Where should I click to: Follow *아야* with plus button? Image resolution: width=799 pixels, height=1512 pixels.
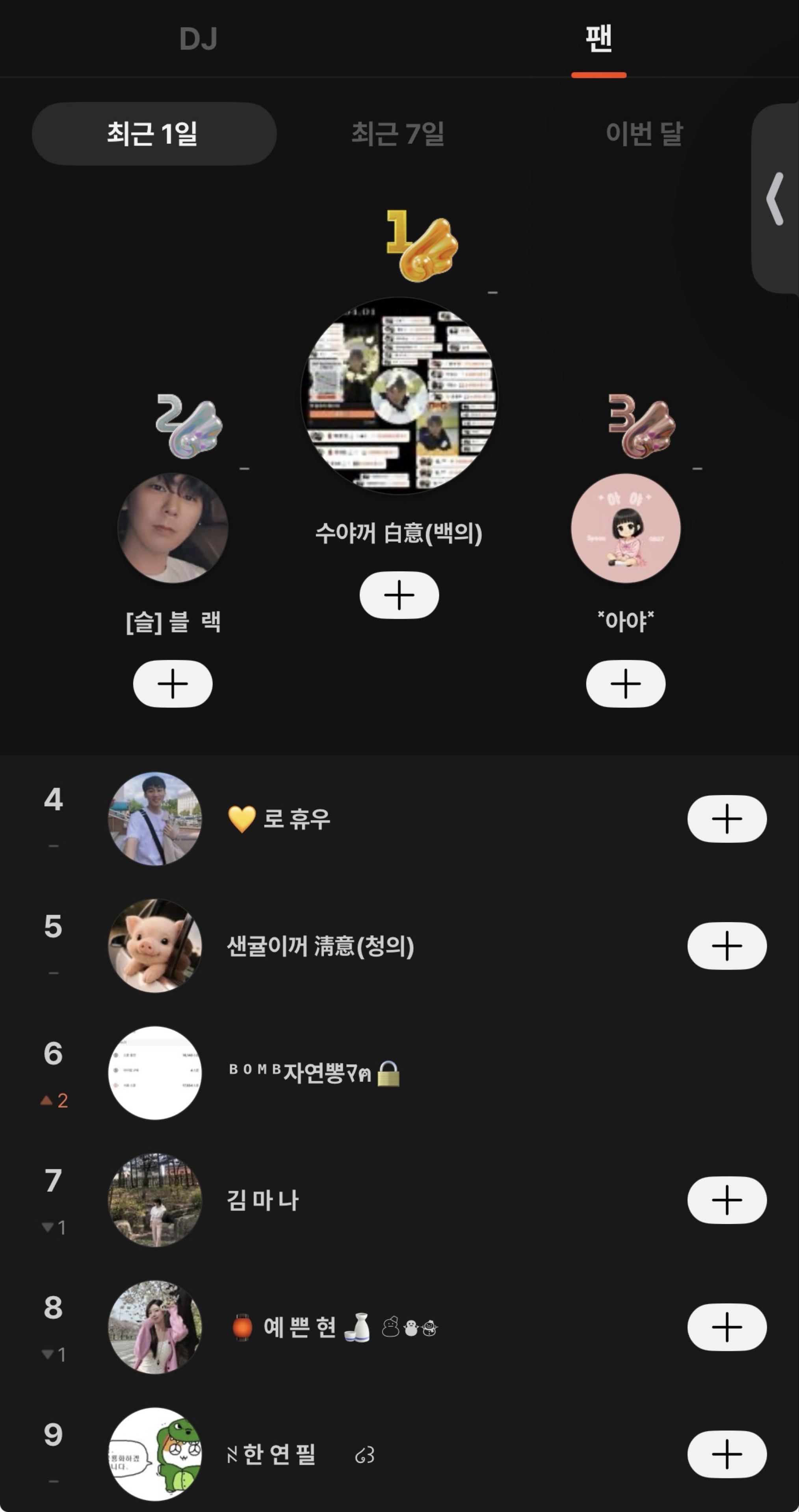coord(625,684)
